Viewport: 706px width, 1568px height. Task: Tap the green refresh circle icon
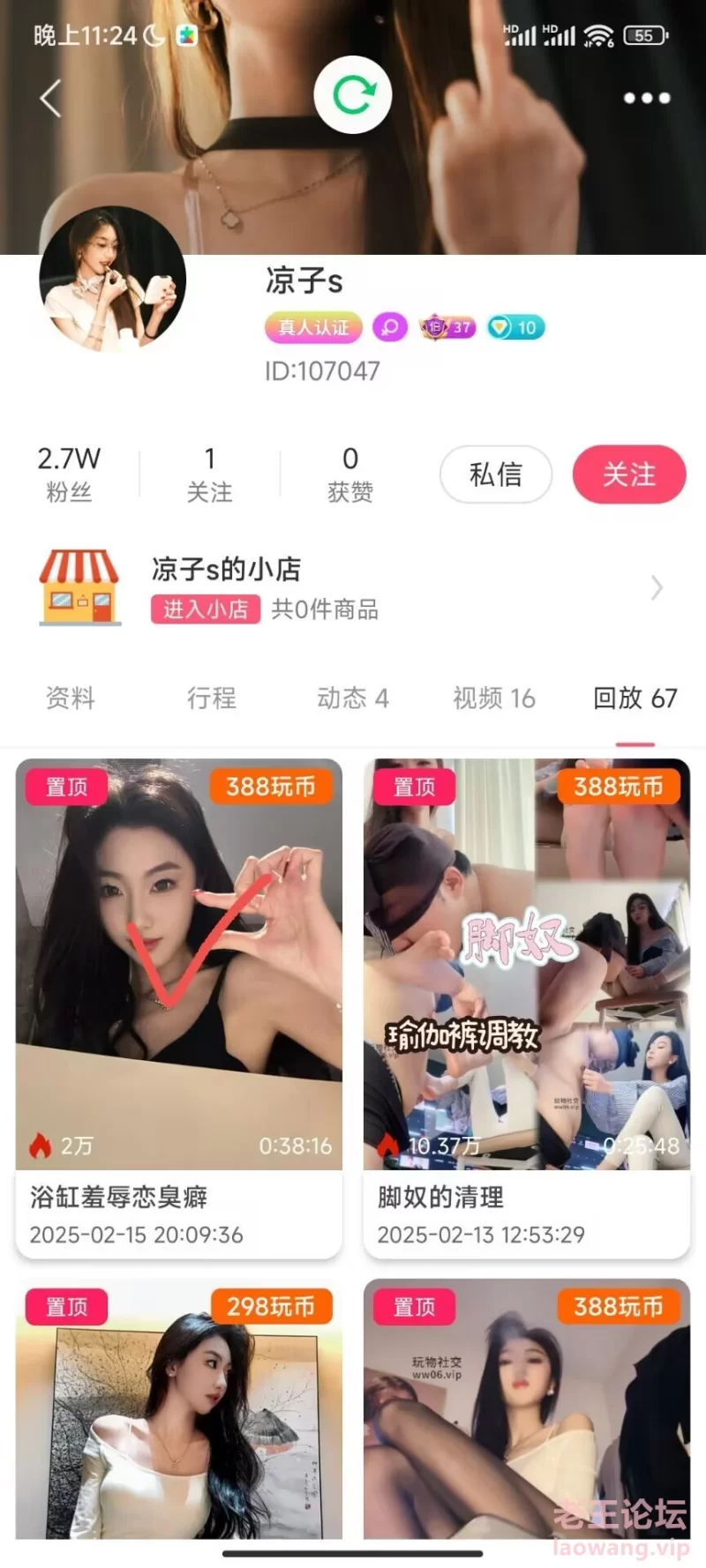(353, 95)
